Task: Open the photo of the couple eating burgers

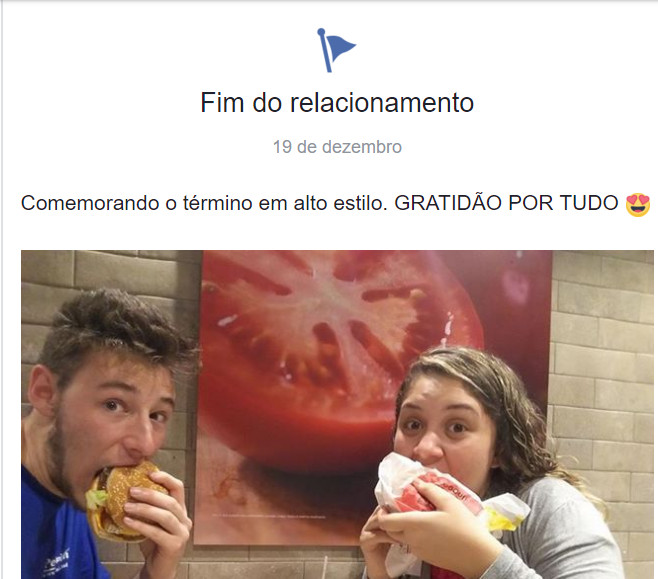Action: point(336,412)
